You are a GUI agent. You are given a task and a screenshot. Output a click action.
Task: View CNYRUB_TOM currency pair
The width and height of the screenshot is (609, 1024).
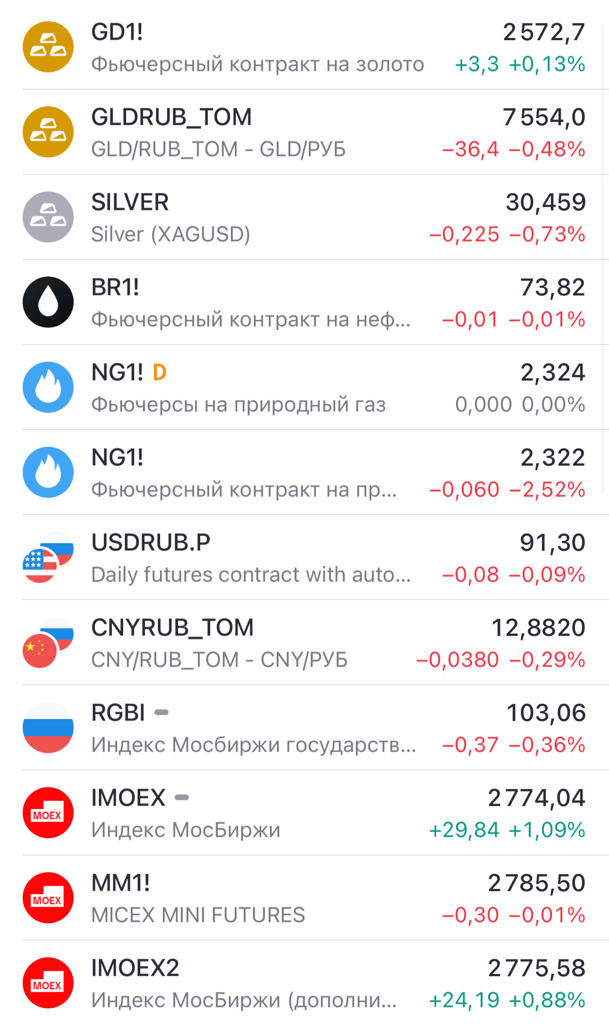click(x=304, y=642)
